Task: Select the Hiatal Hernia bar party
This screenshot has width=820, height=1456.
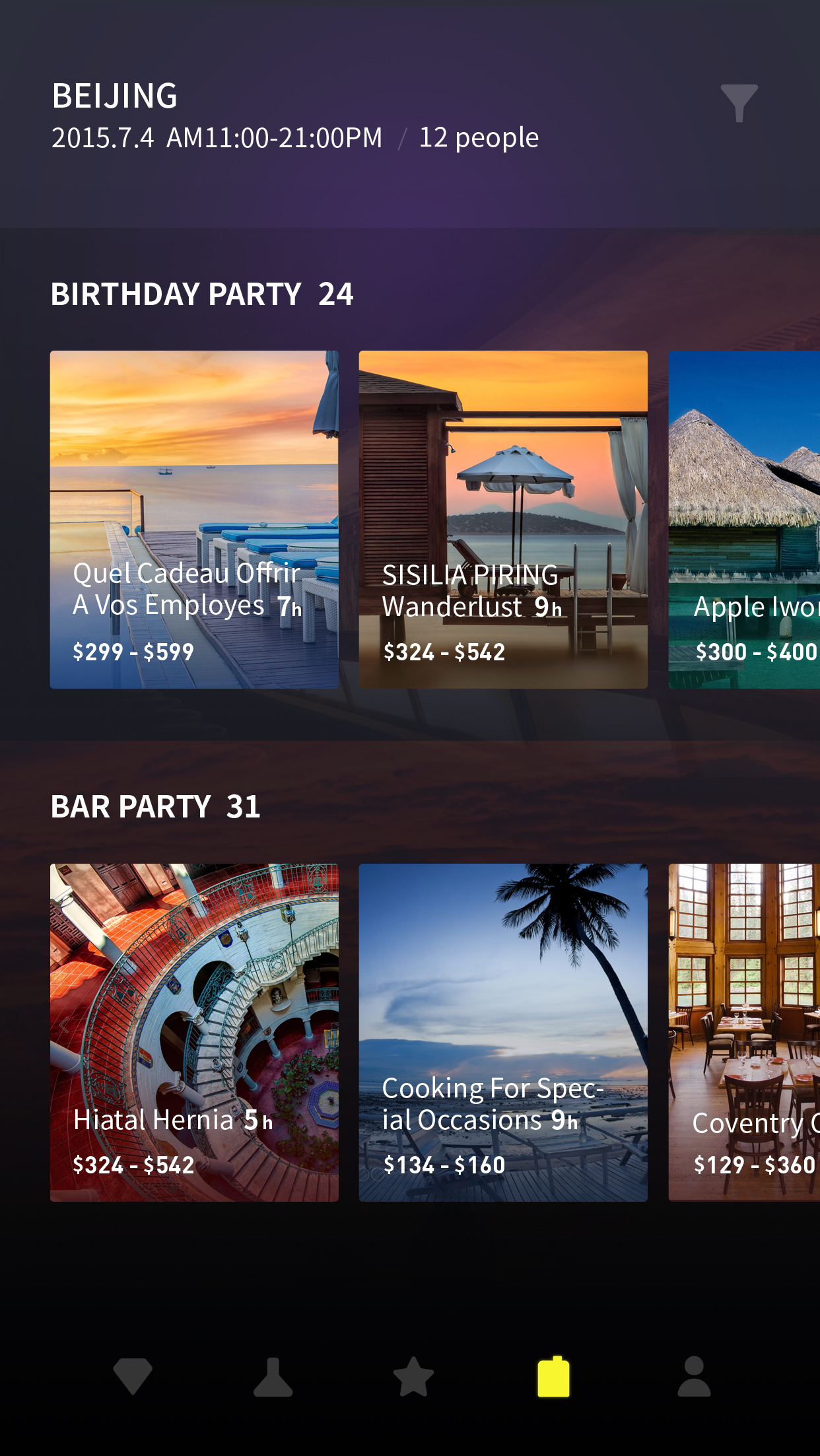Action: click(194, 1032)
